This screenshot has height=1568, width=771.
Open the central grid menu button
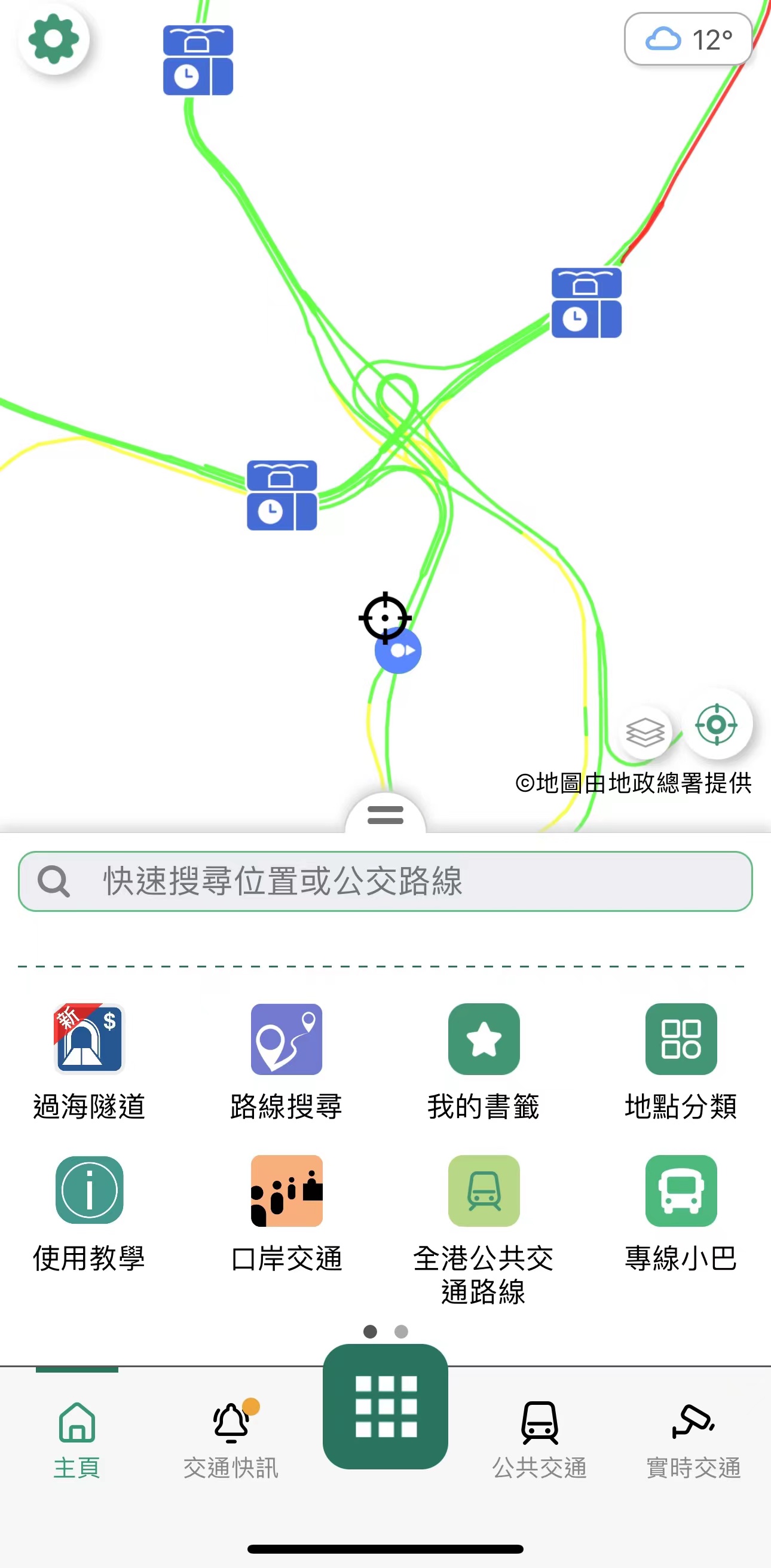[385, 1406]
